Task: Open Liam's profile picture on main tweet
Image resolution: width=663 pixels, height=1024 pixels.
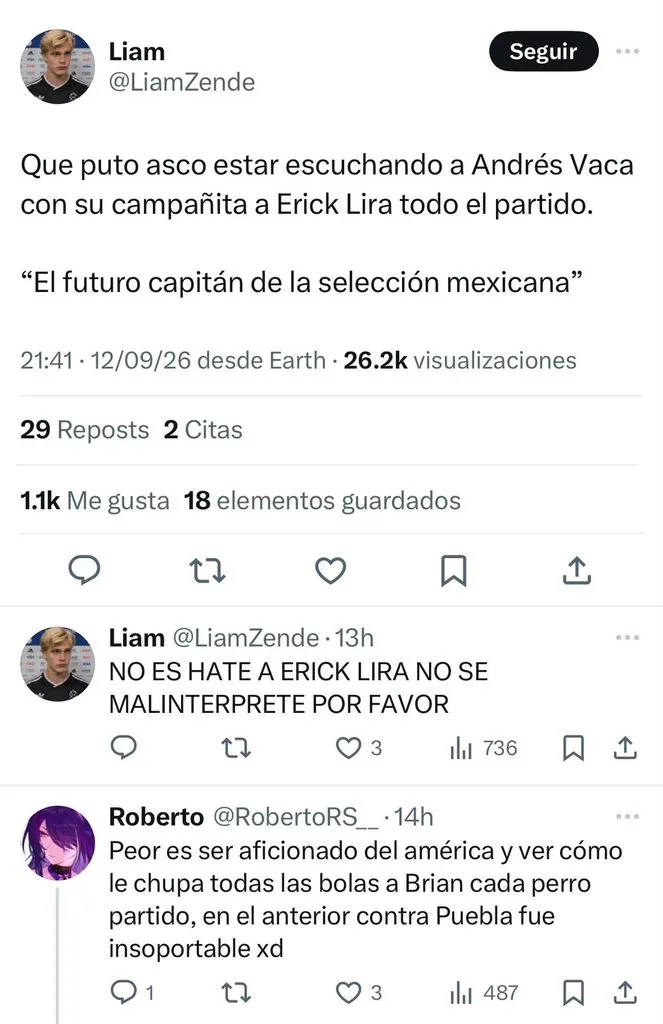Action: point(57,66)
